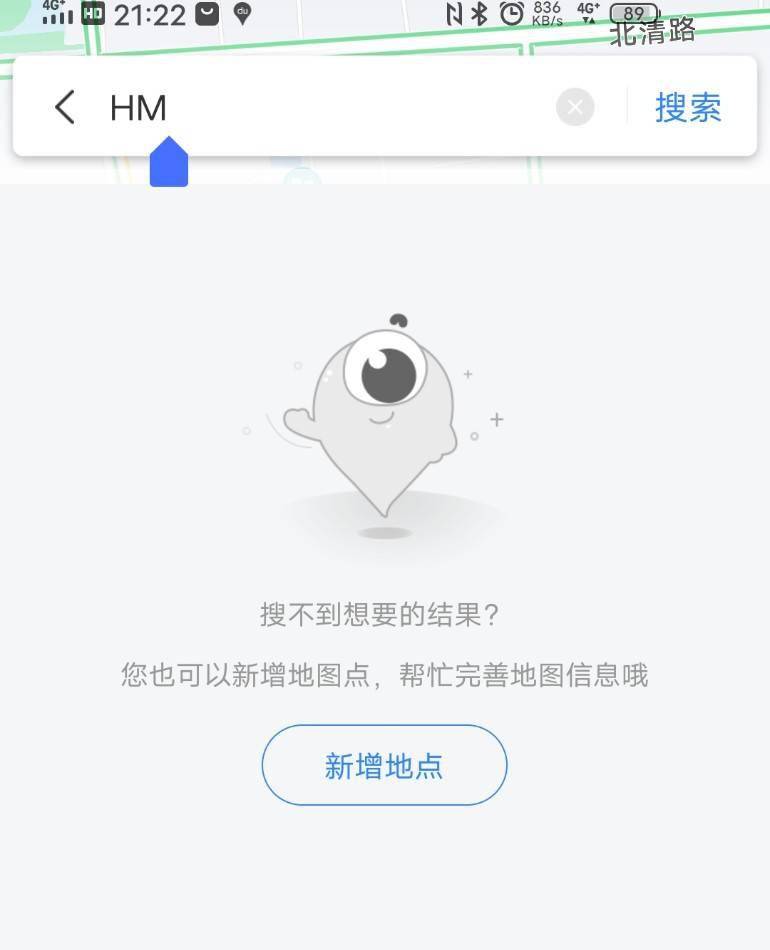Tap the hint text about completing map info
Screen dimensions: 770x950
click(x=384, y=676)
